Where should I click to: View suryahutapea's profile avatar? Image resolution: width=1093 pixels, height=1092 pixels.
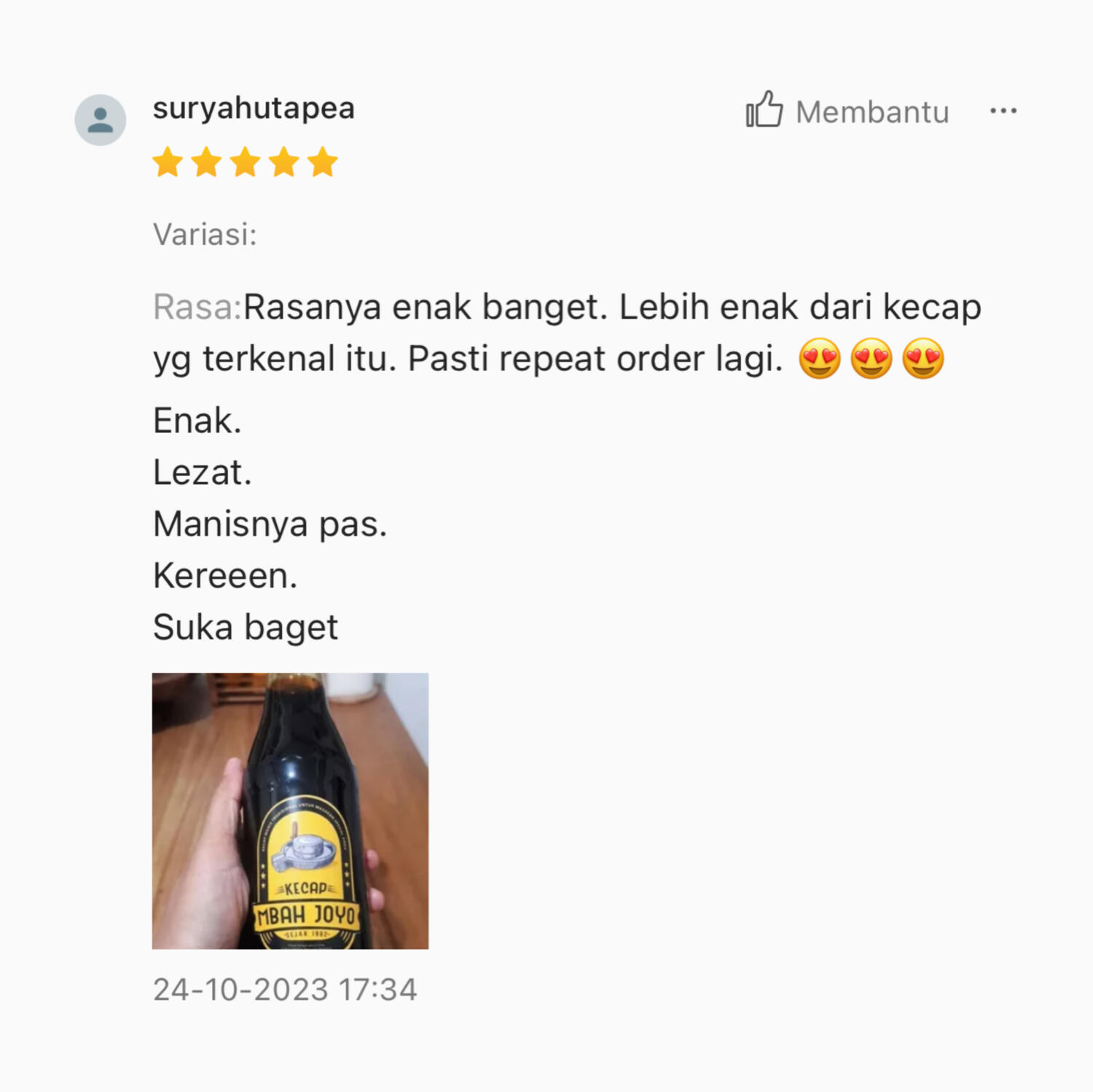101,120
